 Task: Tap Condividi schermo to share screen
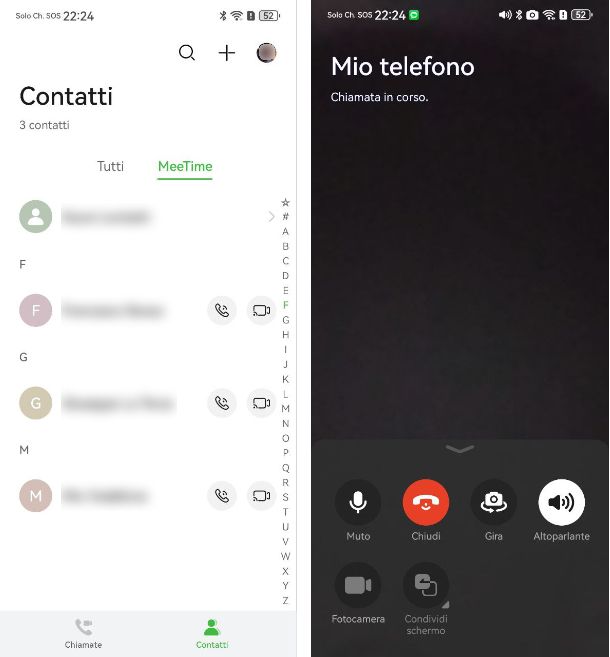426,586
